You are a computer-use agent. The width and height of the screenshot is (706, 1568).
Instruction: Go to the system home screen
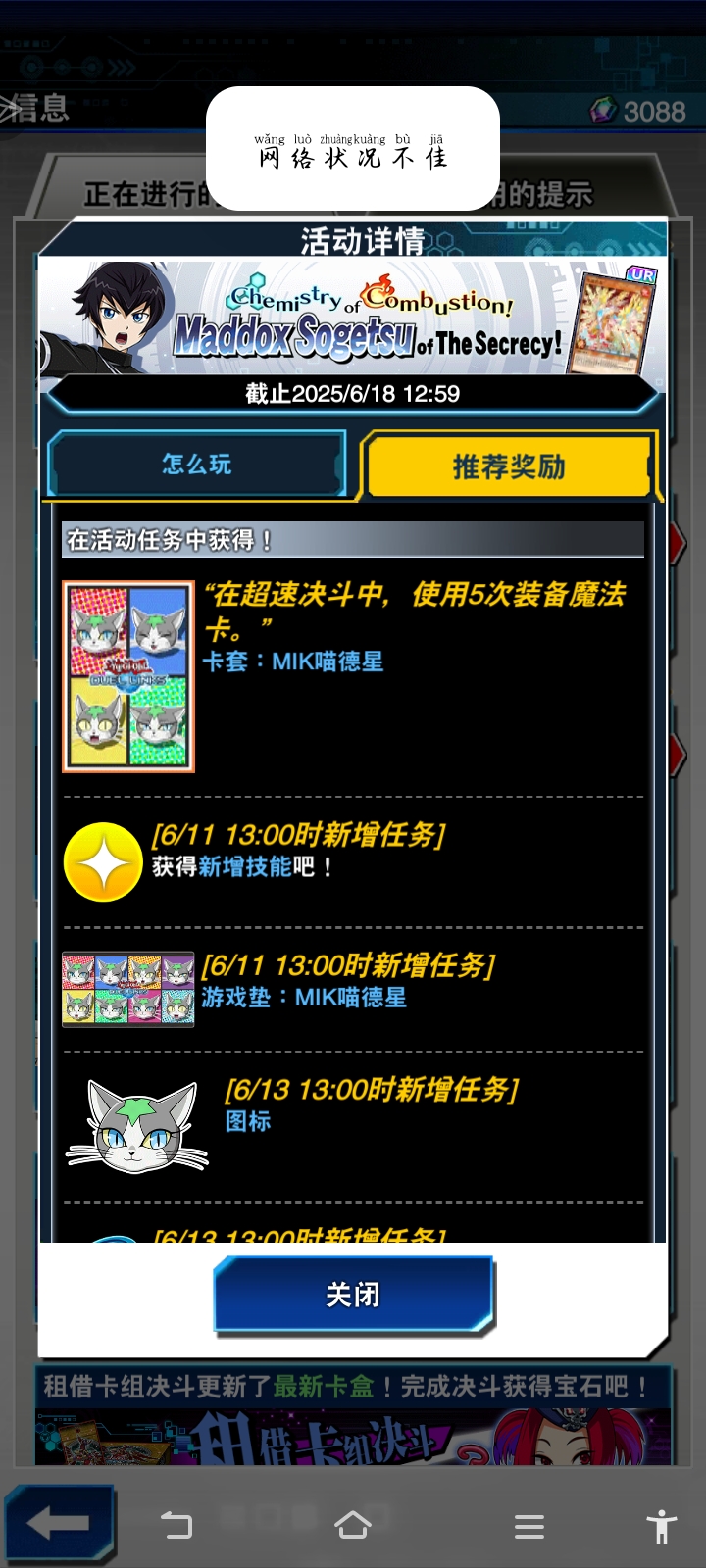[x=353, y=1526]
